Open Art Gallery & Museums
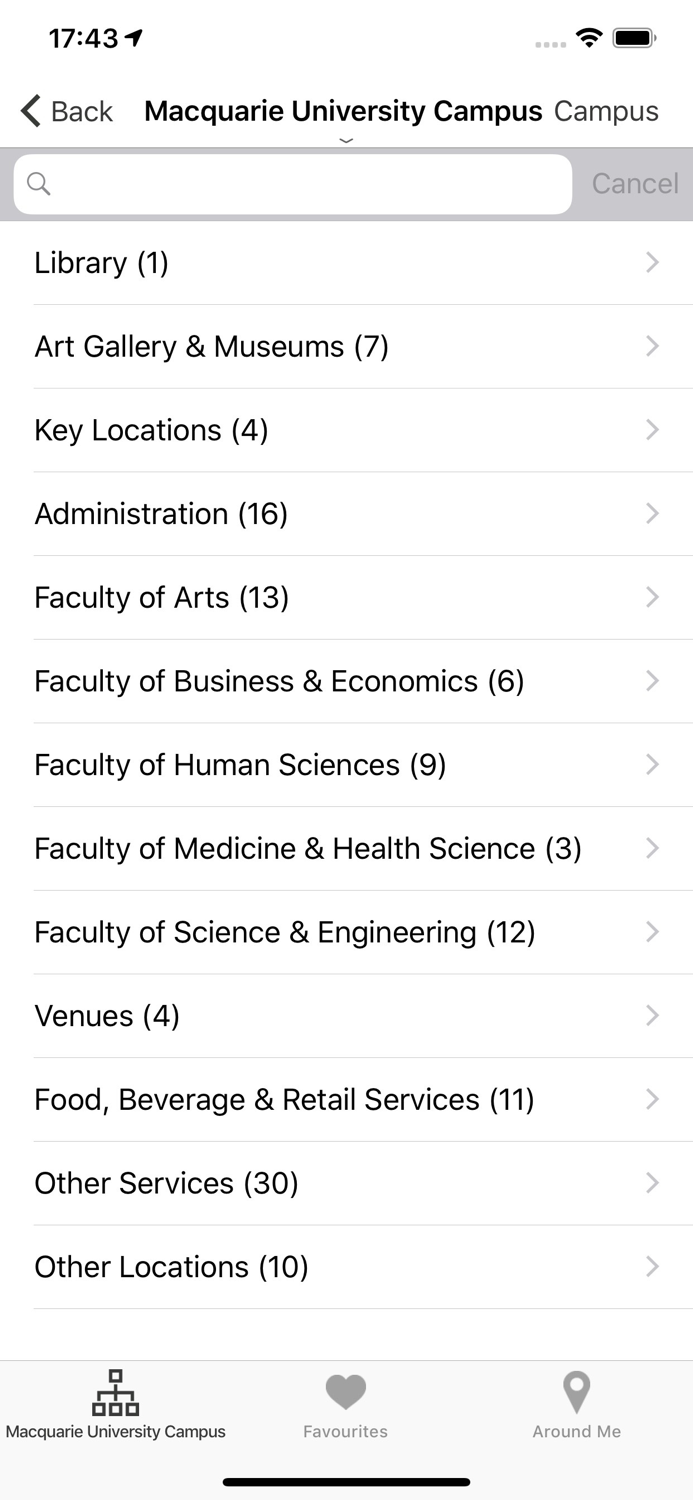The image size is (693, 1500). tap(346, 347)
